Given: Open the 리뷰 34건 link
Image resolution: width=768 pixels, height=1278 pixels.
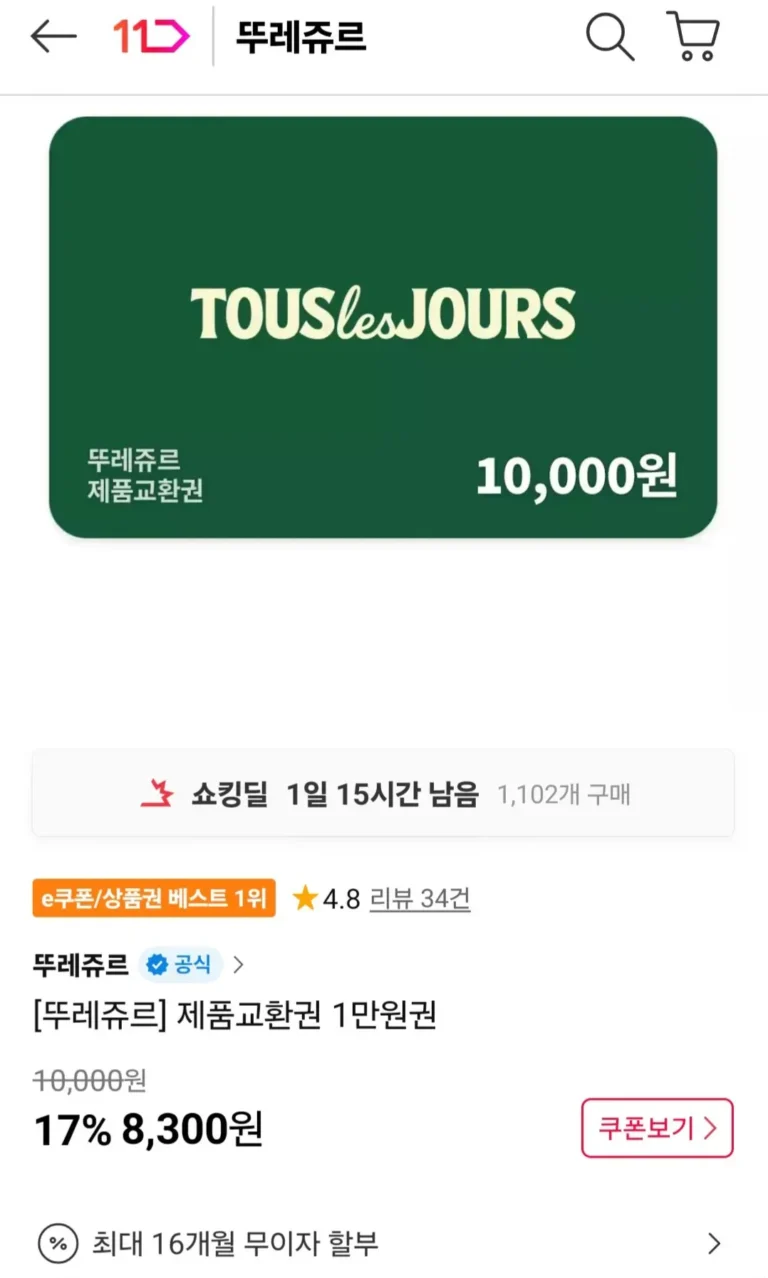Looking at the screenshot, I should [420, 899].
